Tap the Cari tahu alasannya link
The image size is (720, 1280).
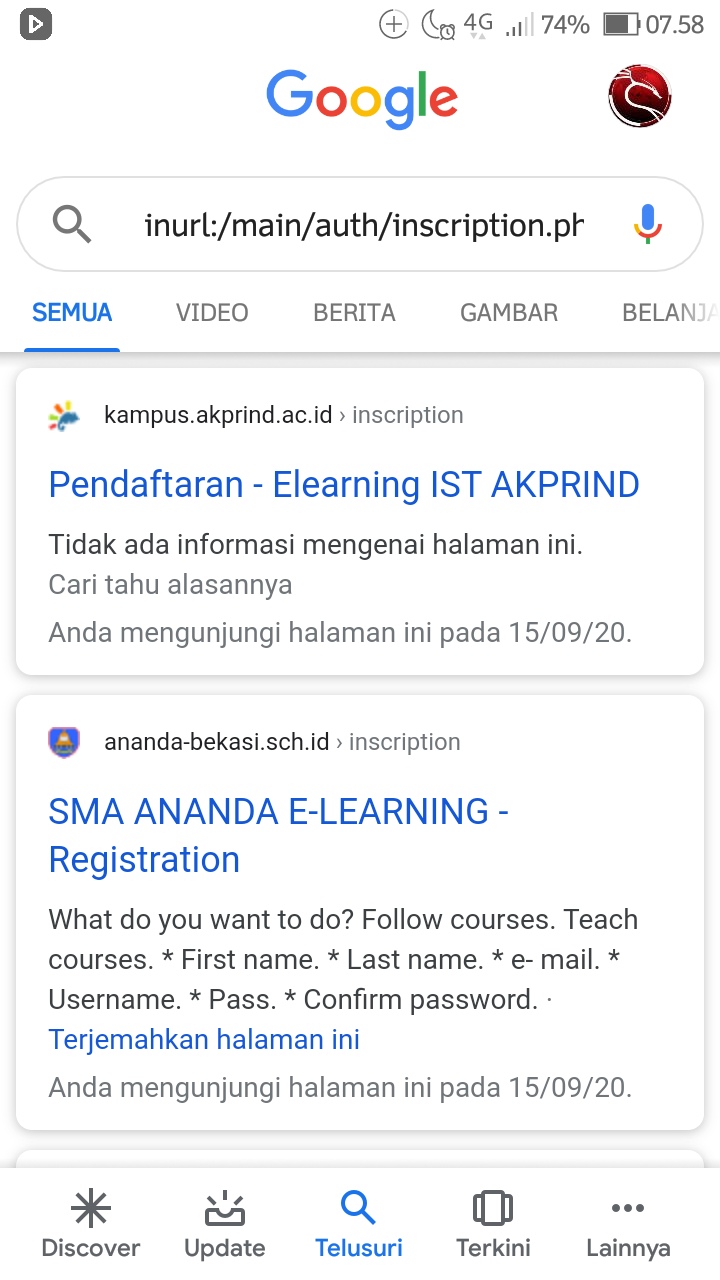coord(170,584)
